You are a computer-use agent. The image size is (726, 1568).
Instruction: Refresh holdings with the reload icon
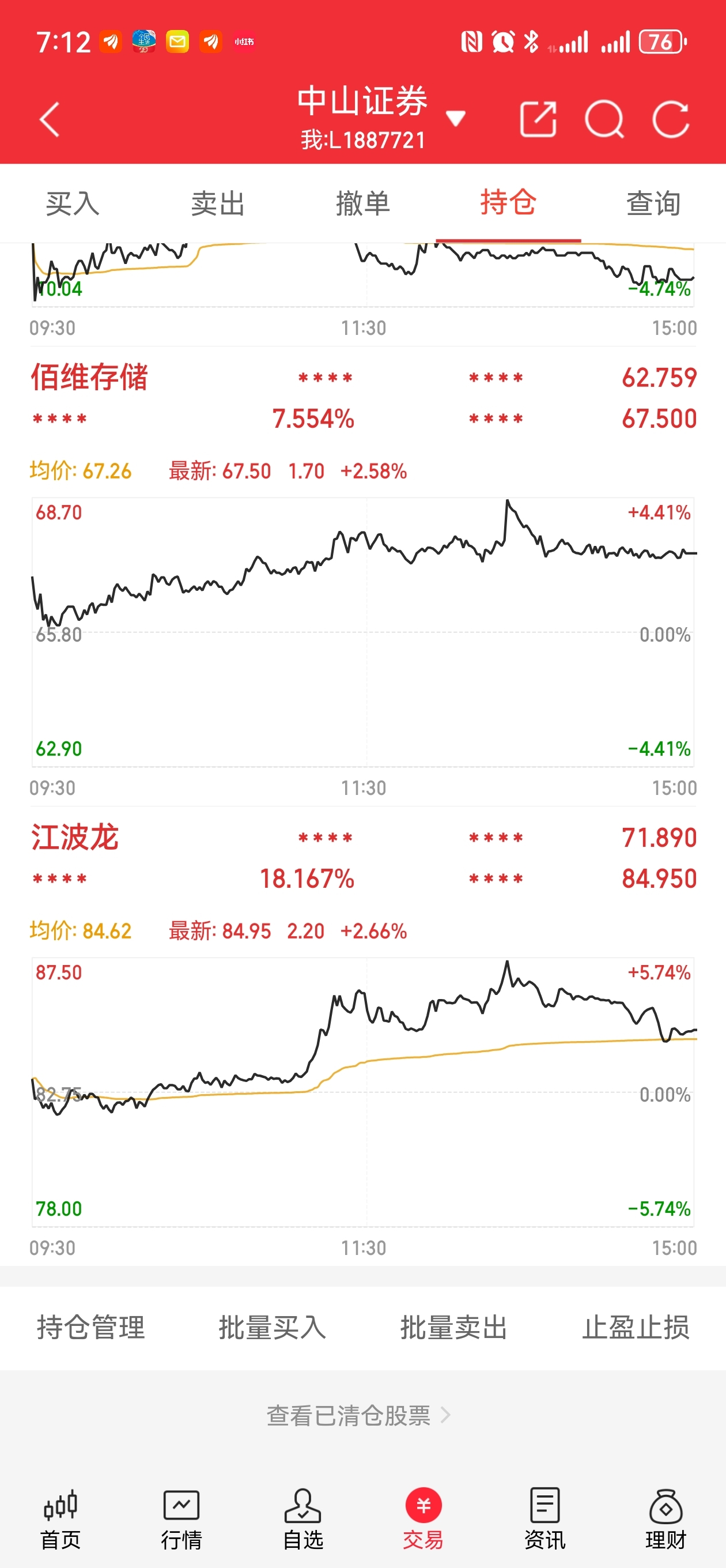(x=671, y=119)
